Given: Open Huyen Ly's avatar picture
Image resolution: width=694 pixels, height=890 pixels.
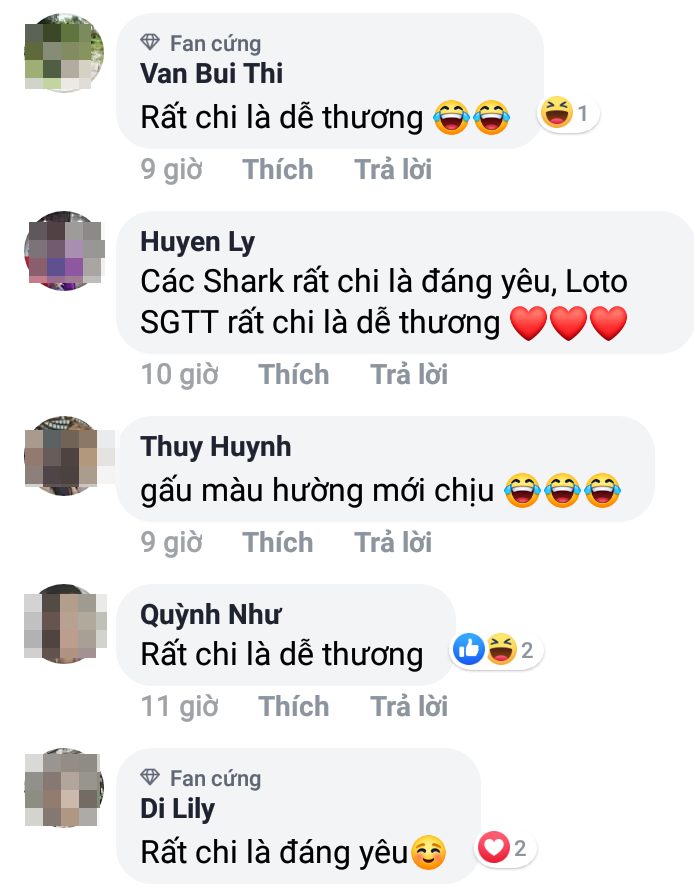Looking at the screenshot, I should [x=64, y=251].
